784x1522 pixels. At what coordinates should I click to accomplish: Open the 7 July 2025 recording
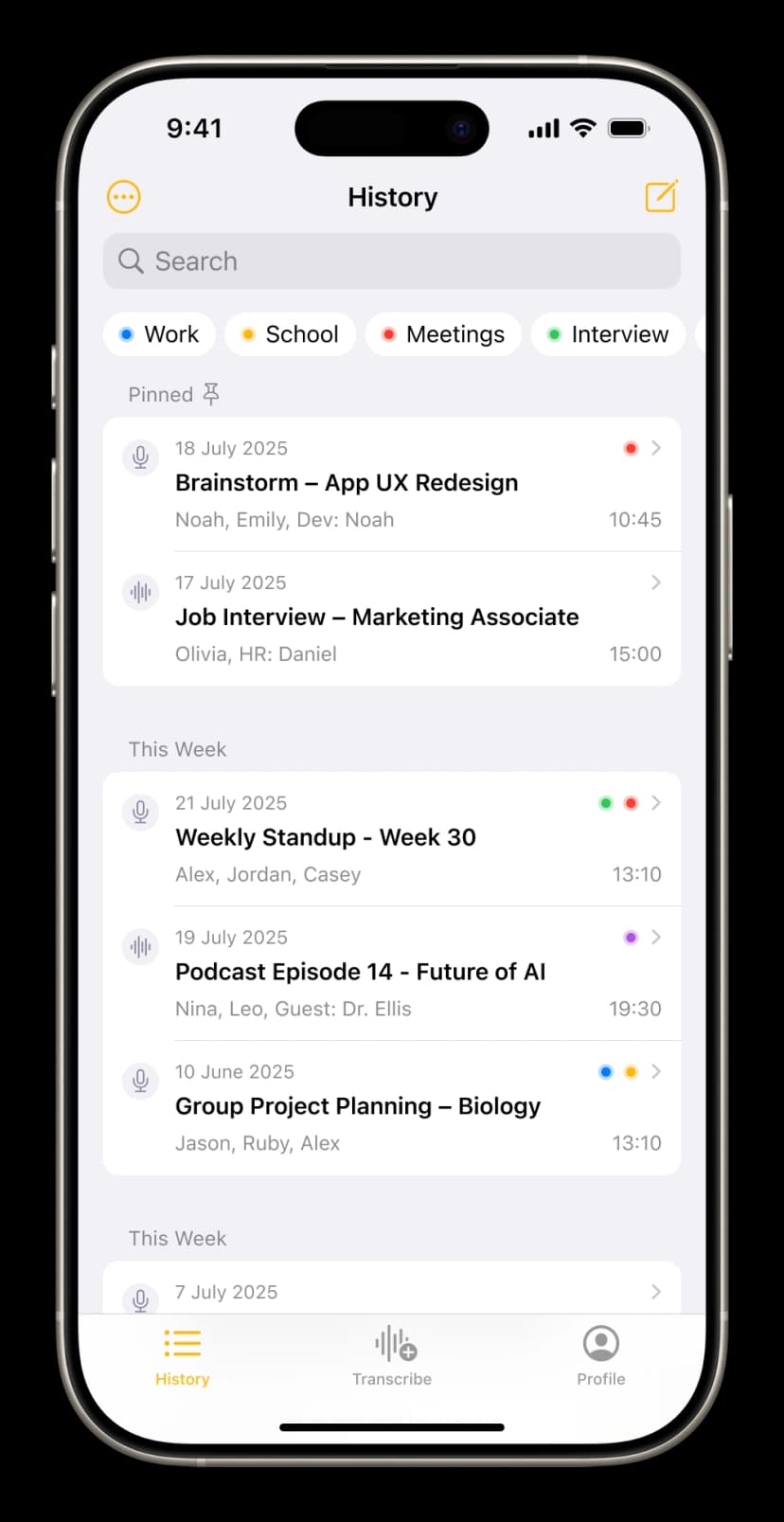[x=391, y=1292]
